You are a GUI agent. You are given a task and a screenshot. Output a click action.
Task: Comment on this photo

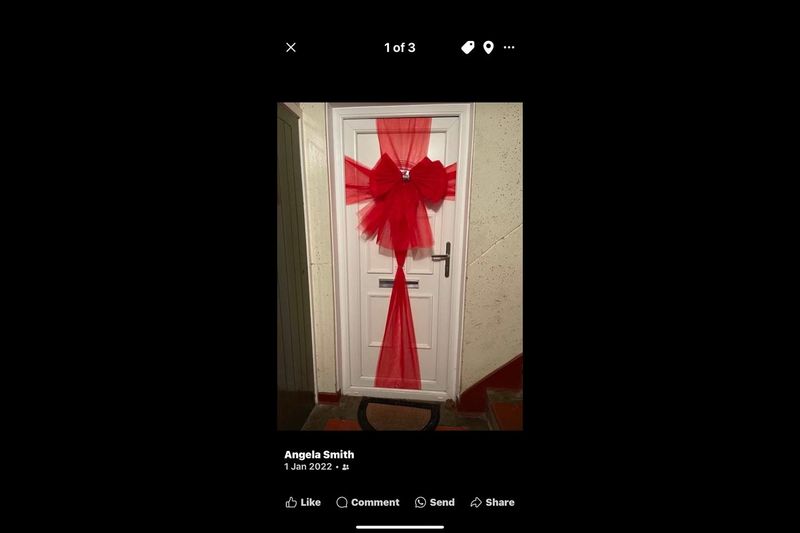[367, 502]
